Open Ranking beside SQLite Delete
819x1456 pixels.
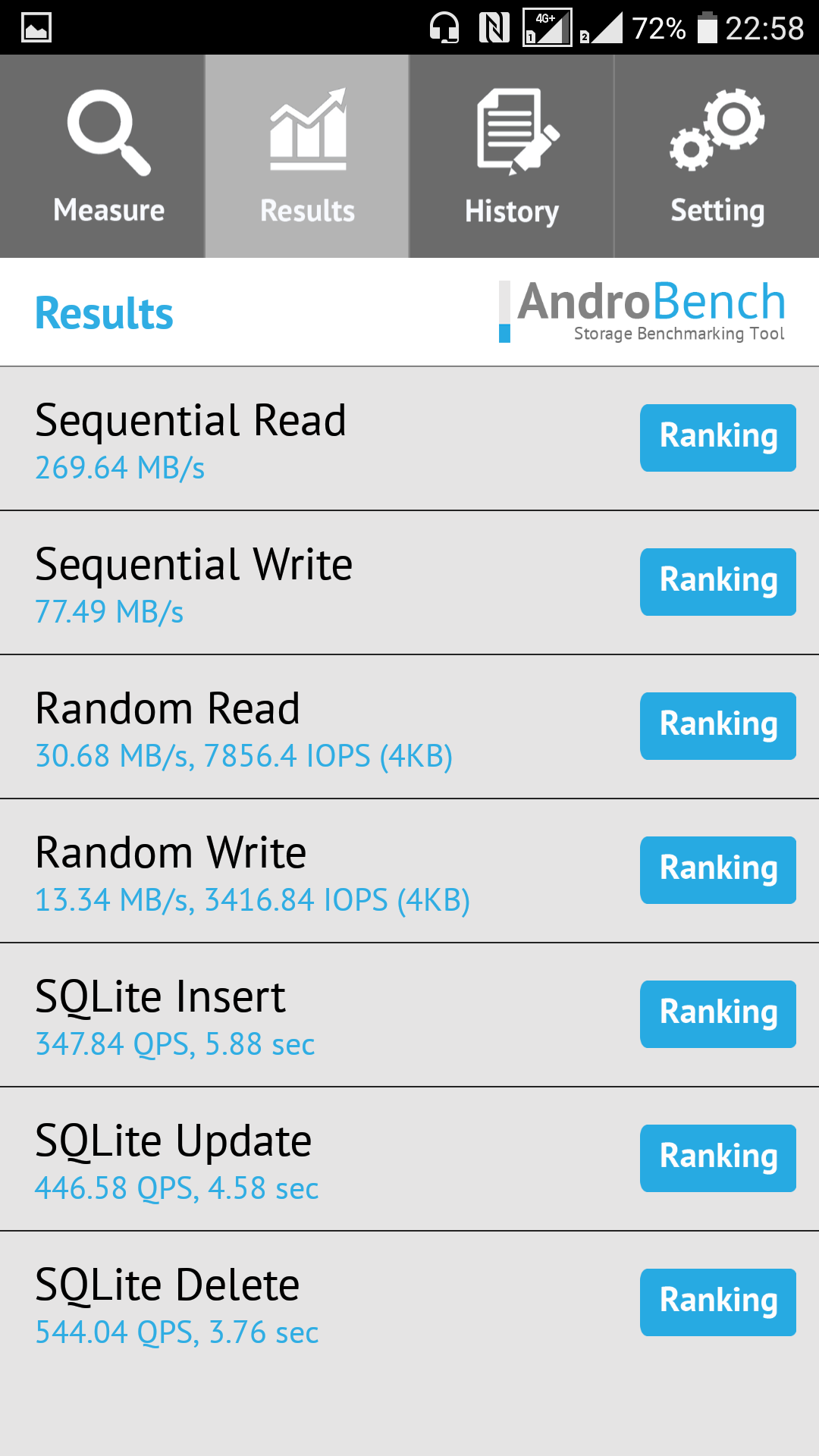coord(717,1302)
